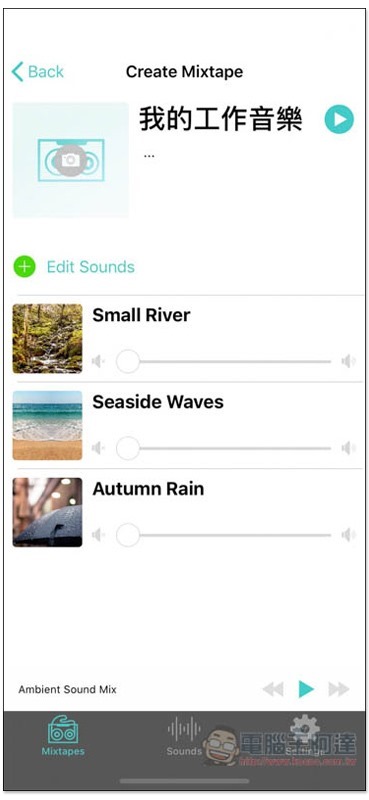369x800 pixels.
Task: Edit the mixtape title 我的工作音樂
Action: click(221, 120)
